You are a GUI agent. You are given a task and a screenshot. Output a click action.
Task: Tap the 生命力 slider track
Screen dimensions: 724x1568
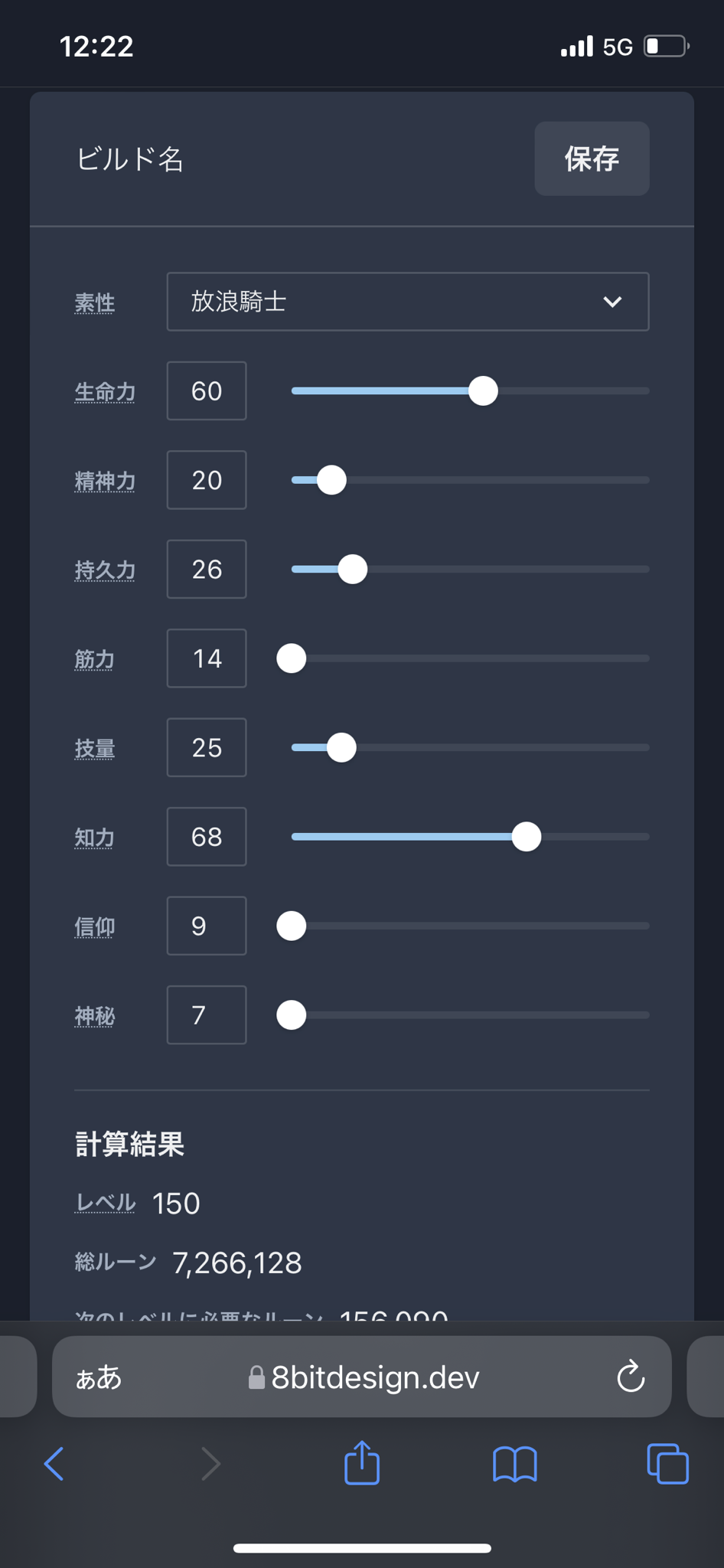470,390
